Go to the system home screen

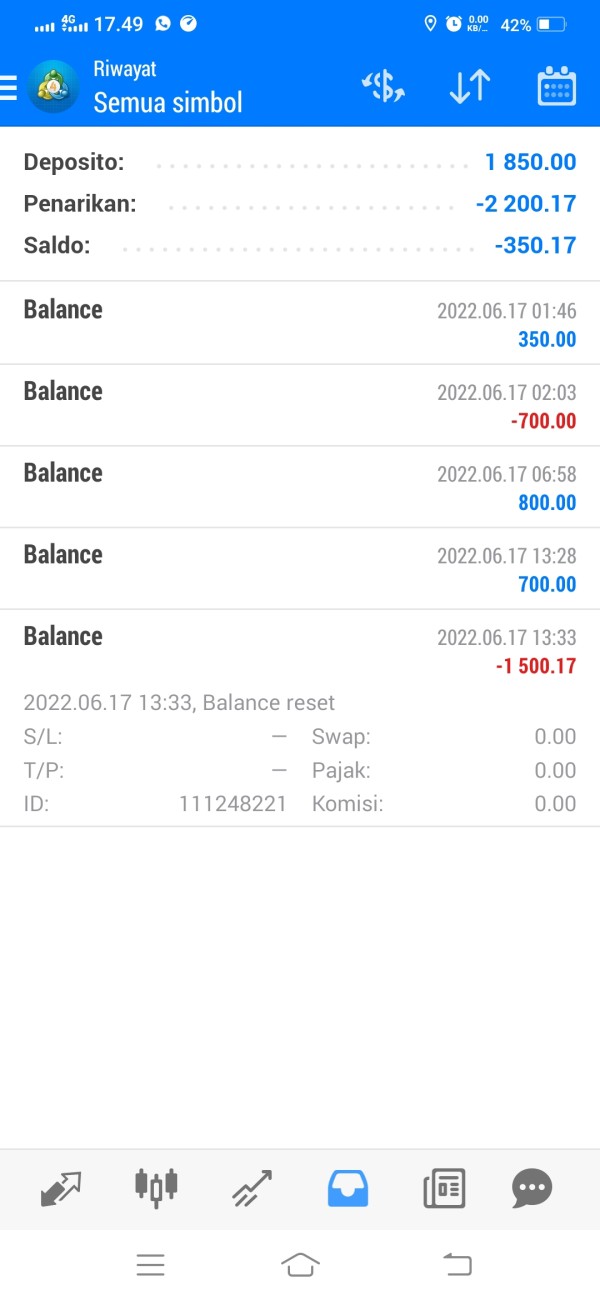(300, 1265)
